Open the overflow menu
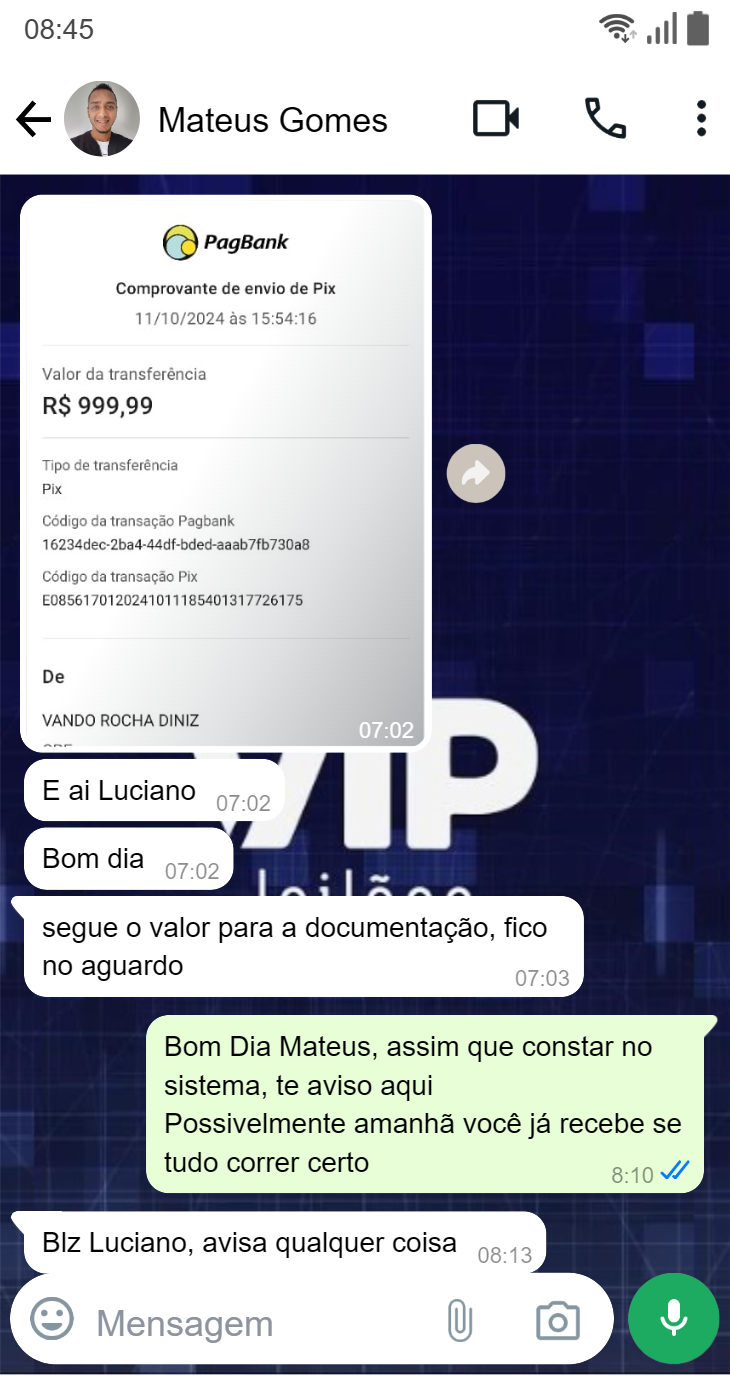The height and width of the screenshot is (1376, 730). 701,119
